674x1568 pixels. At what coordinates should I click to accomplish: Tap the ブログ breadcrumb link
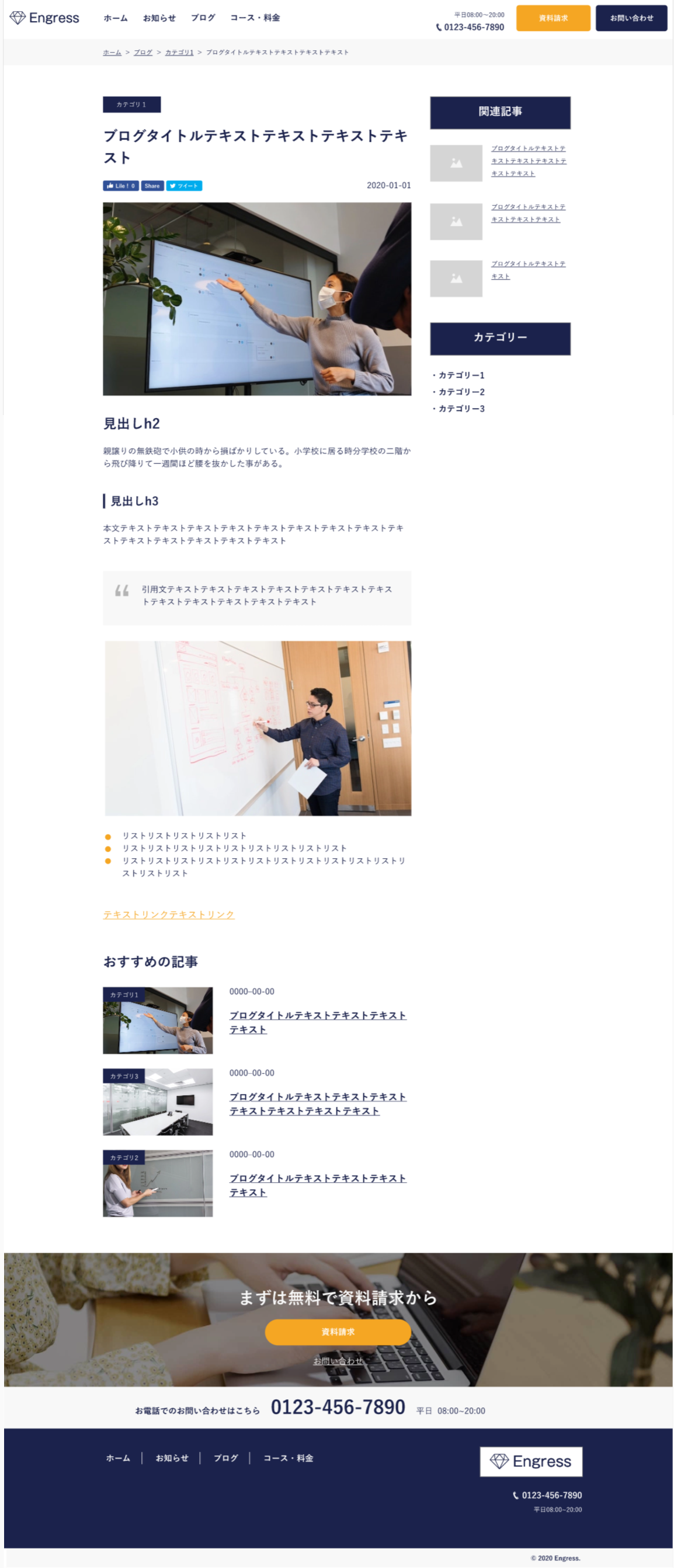click(143, 53)
